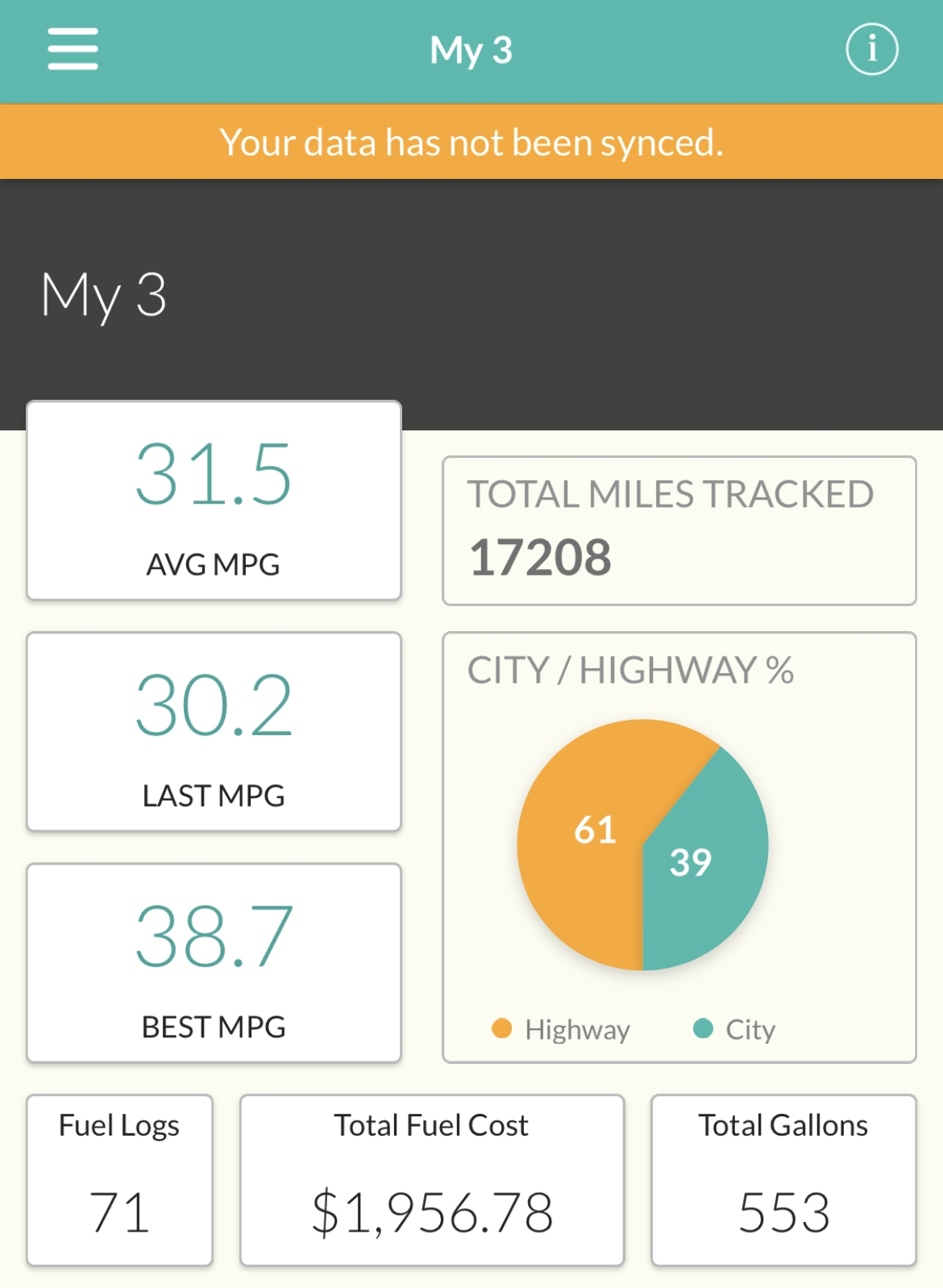Open the Total Fuel Cost card
The image size is (943, 1288).
tap(432, 1180)
